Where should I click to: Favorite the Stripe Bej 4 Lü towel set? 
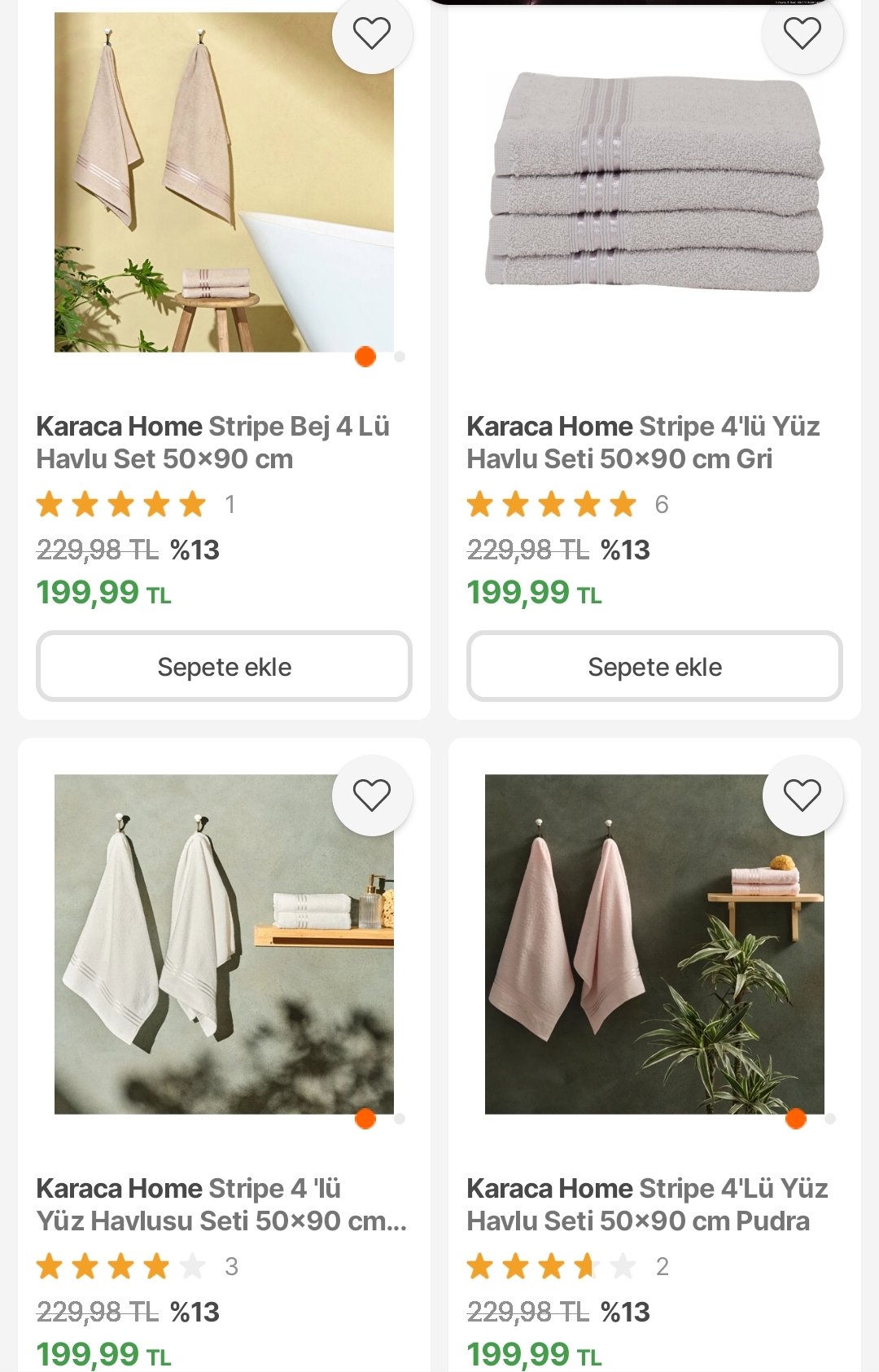point(372,34)
